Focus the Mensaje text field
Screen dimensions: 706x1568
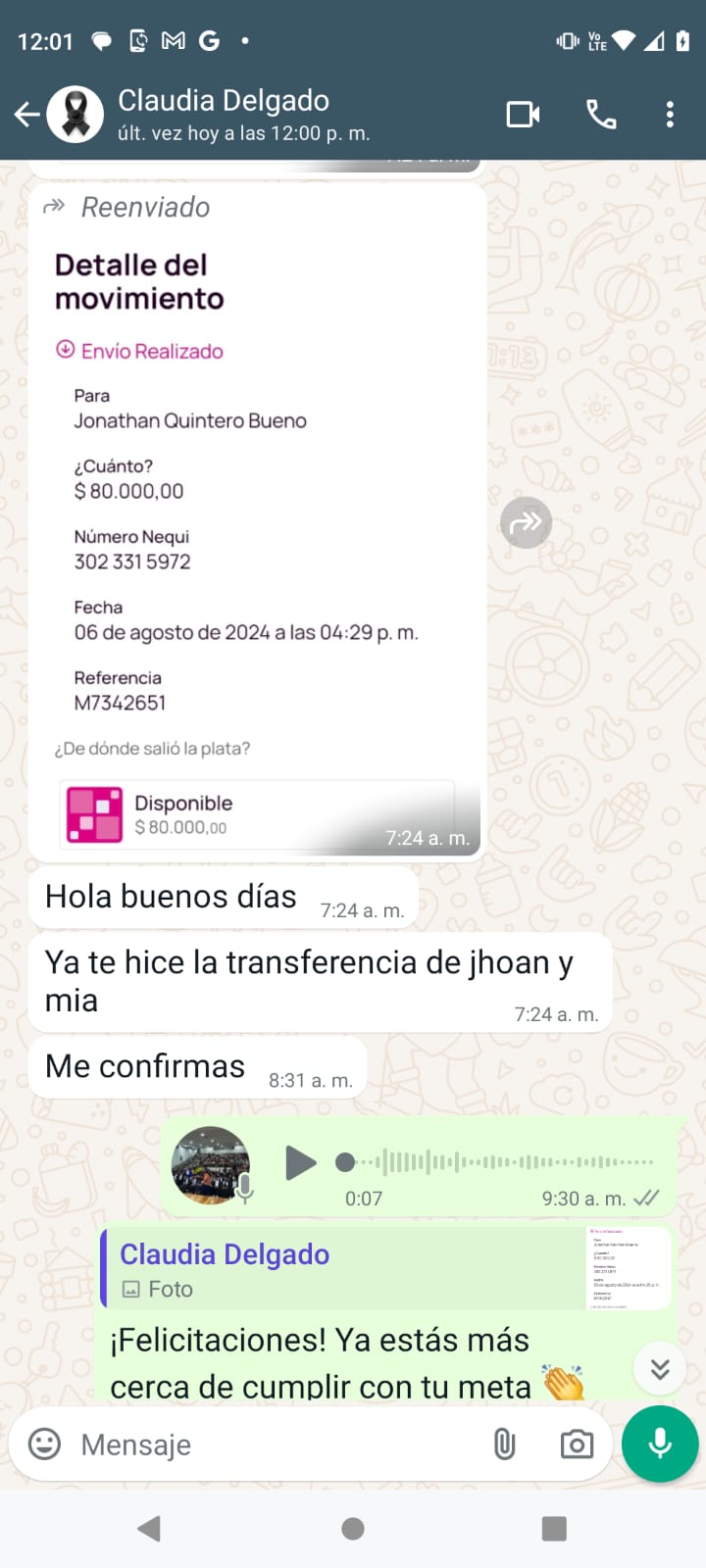[x=275, y=1445]
